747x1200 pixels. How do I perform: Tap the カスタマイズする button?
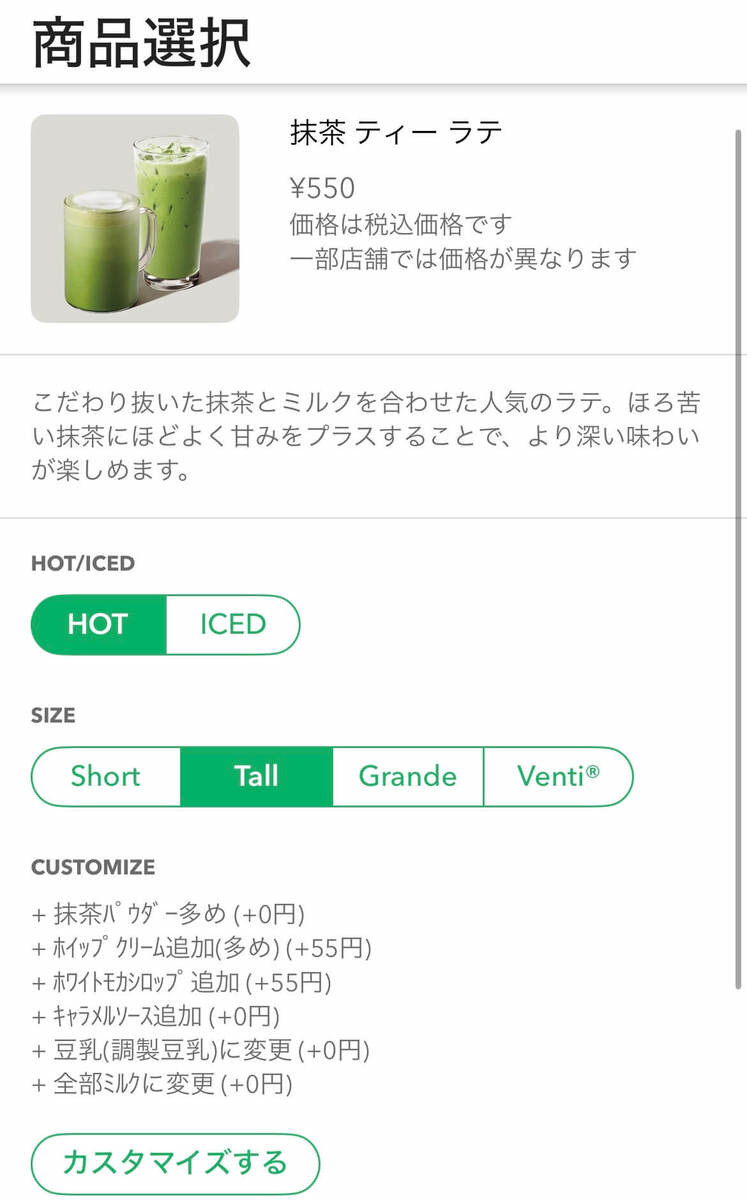point(175,1163)
